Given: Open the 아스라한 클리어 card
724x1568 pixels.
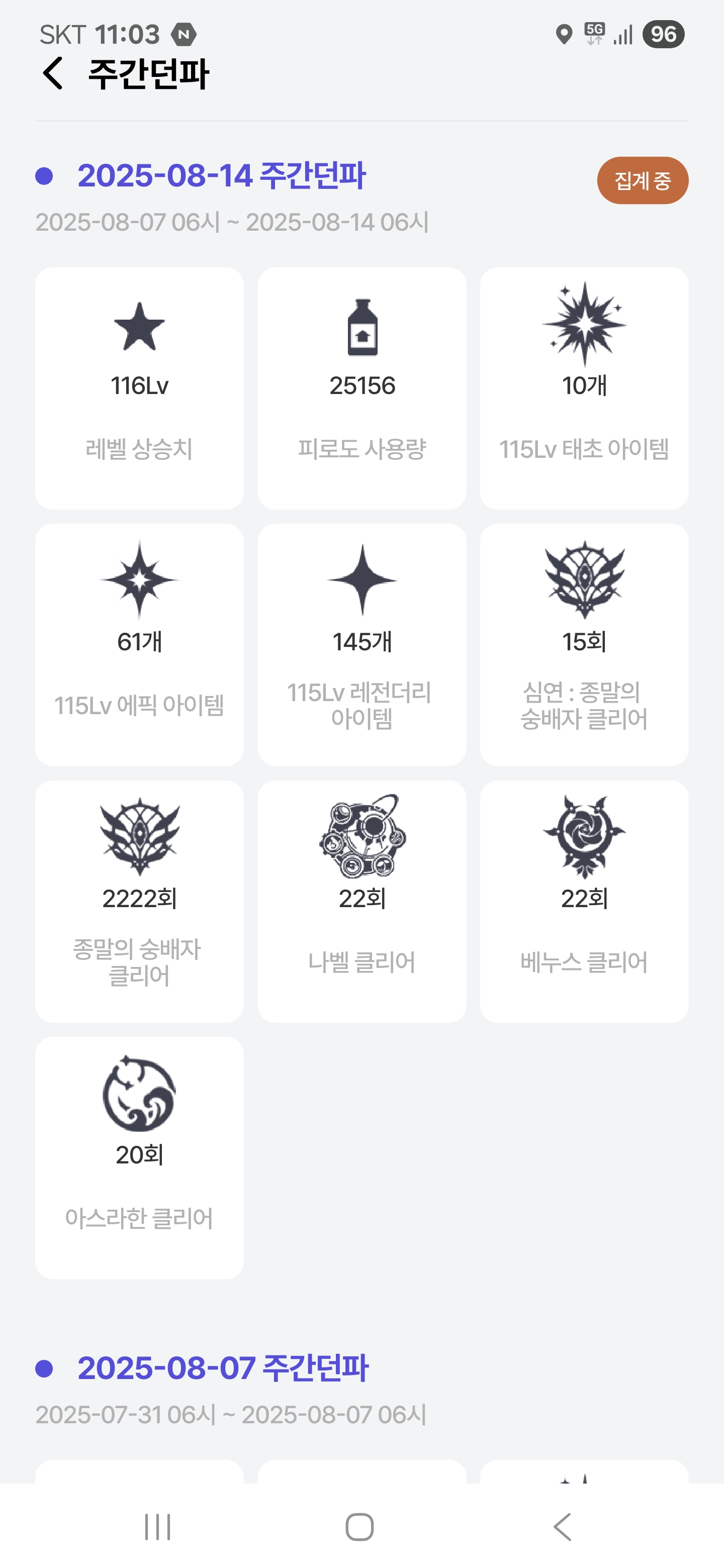Looking at the screenshot, I should (139, 1158).
